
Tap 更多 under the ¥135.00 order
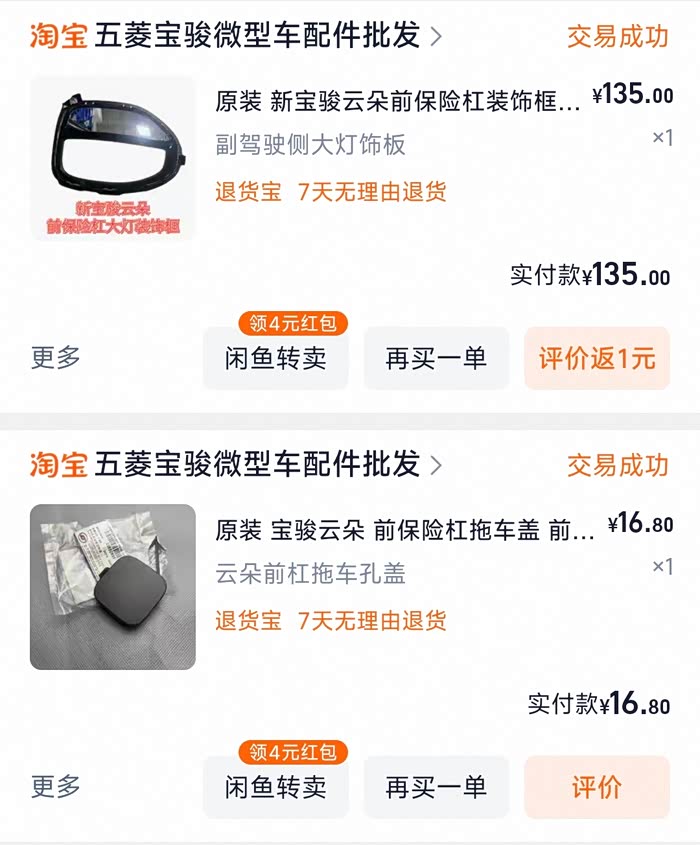point(56,358)
